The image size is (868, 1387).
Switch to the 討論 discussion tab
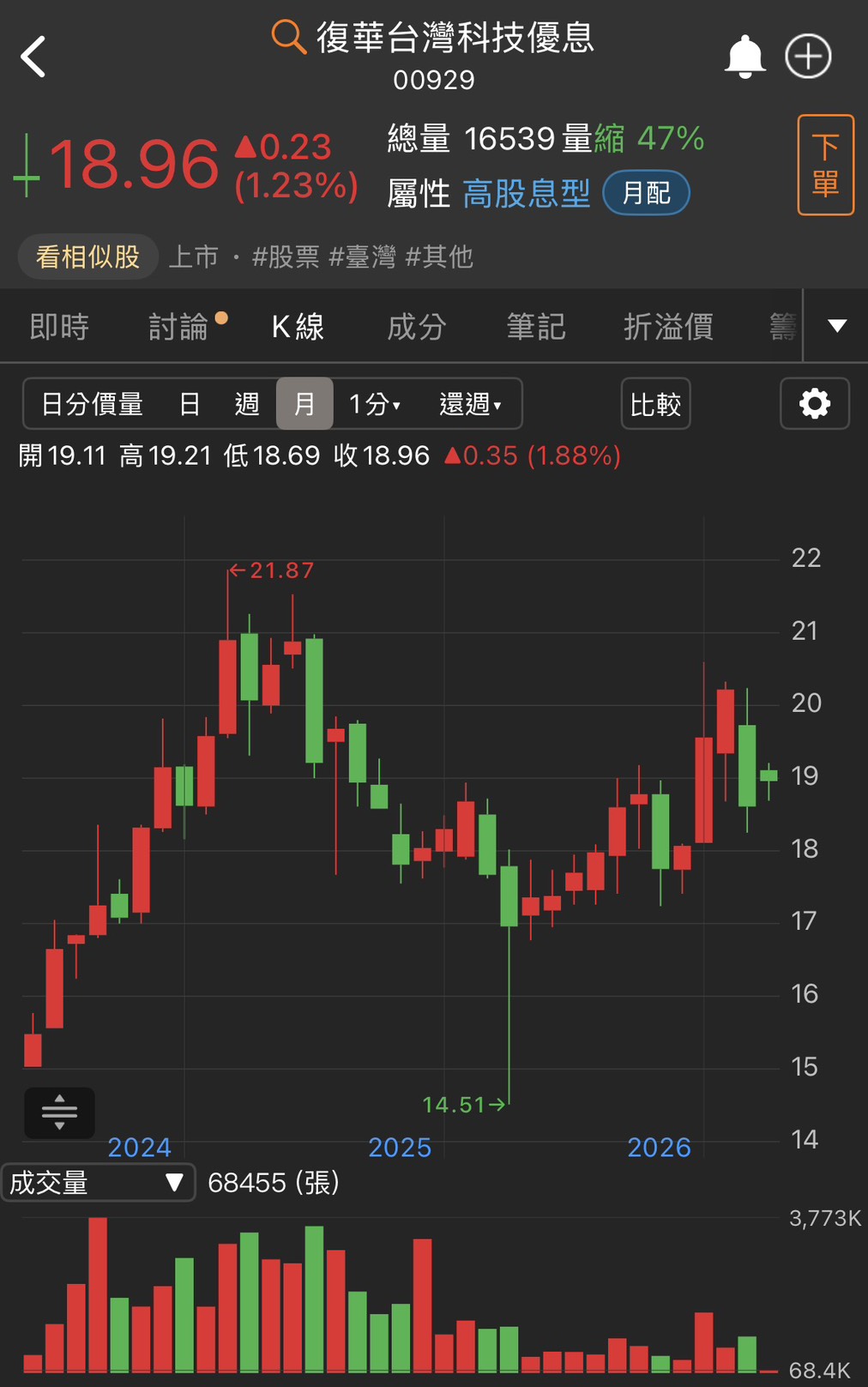pos(180,328)
